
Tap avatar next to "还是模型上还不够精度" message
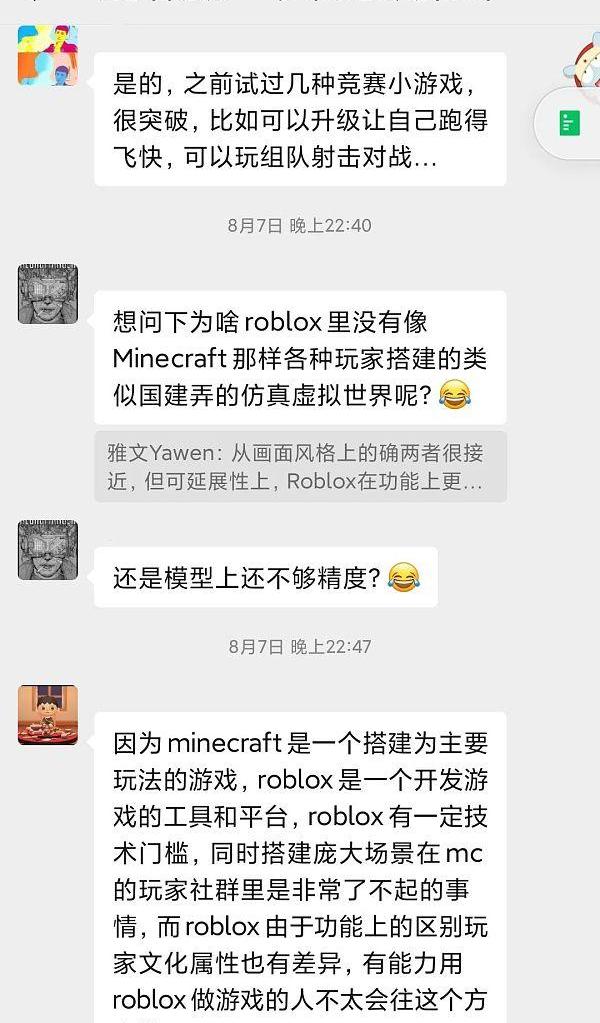(48, 550)
